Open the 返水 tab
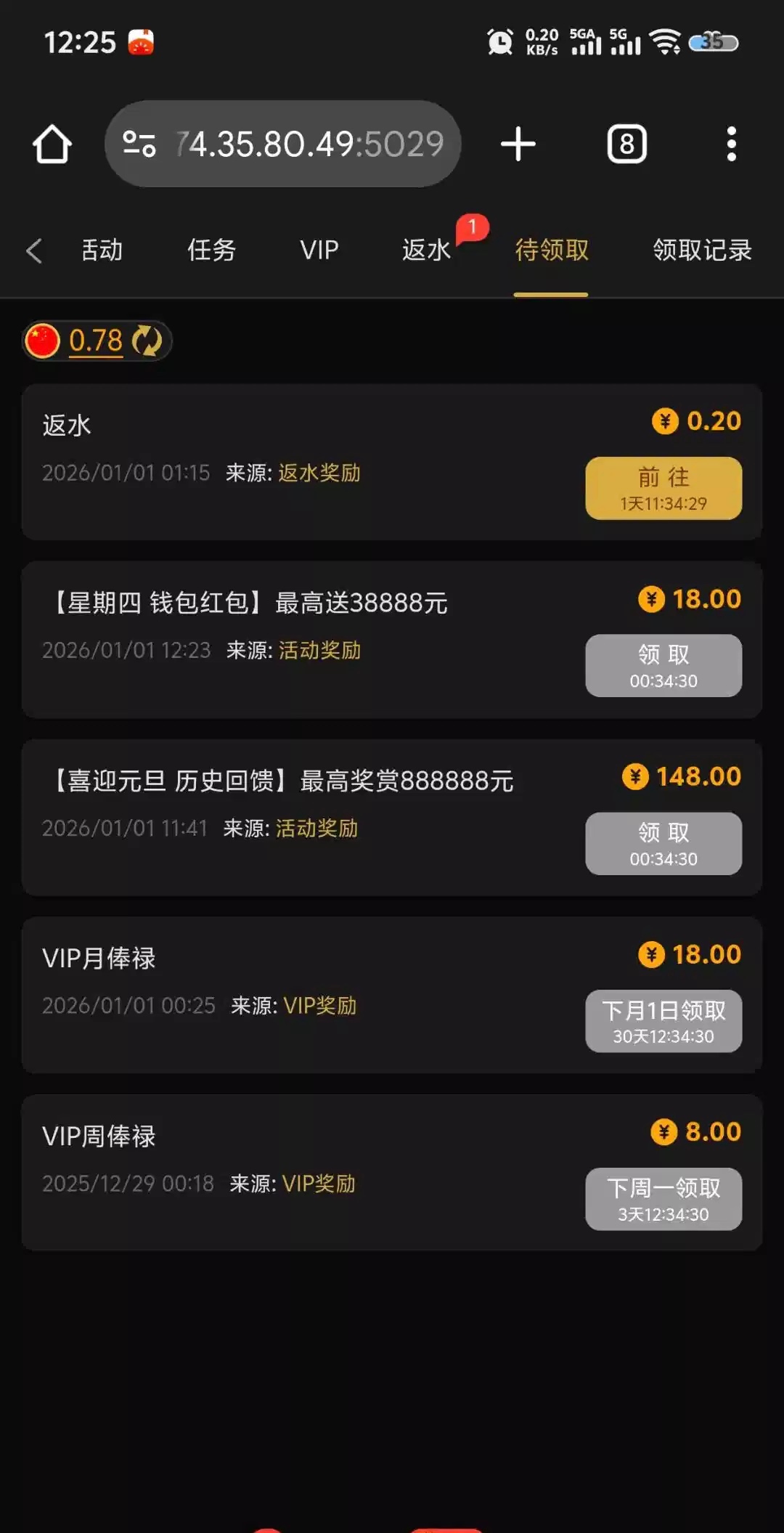784x1533 pixels. [426, 251]
